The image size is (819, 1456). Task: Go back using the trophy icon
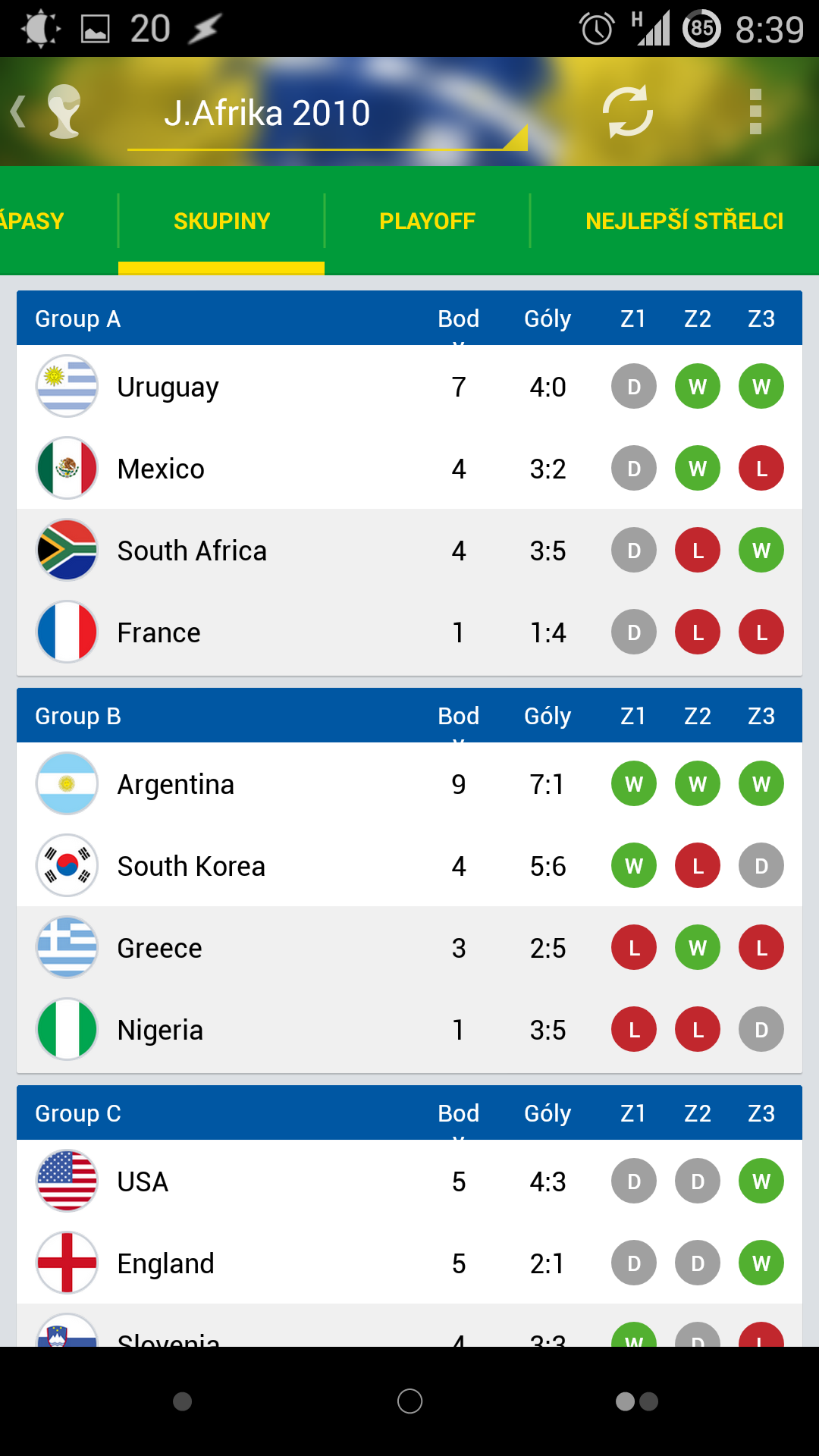(47, 111)
